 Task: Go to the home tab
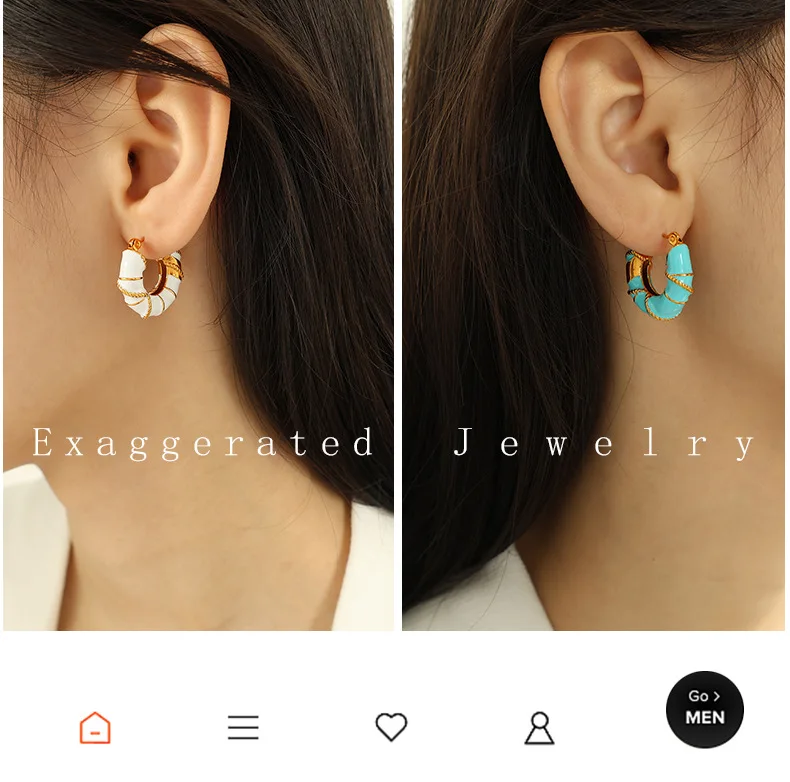coord(95,728)
